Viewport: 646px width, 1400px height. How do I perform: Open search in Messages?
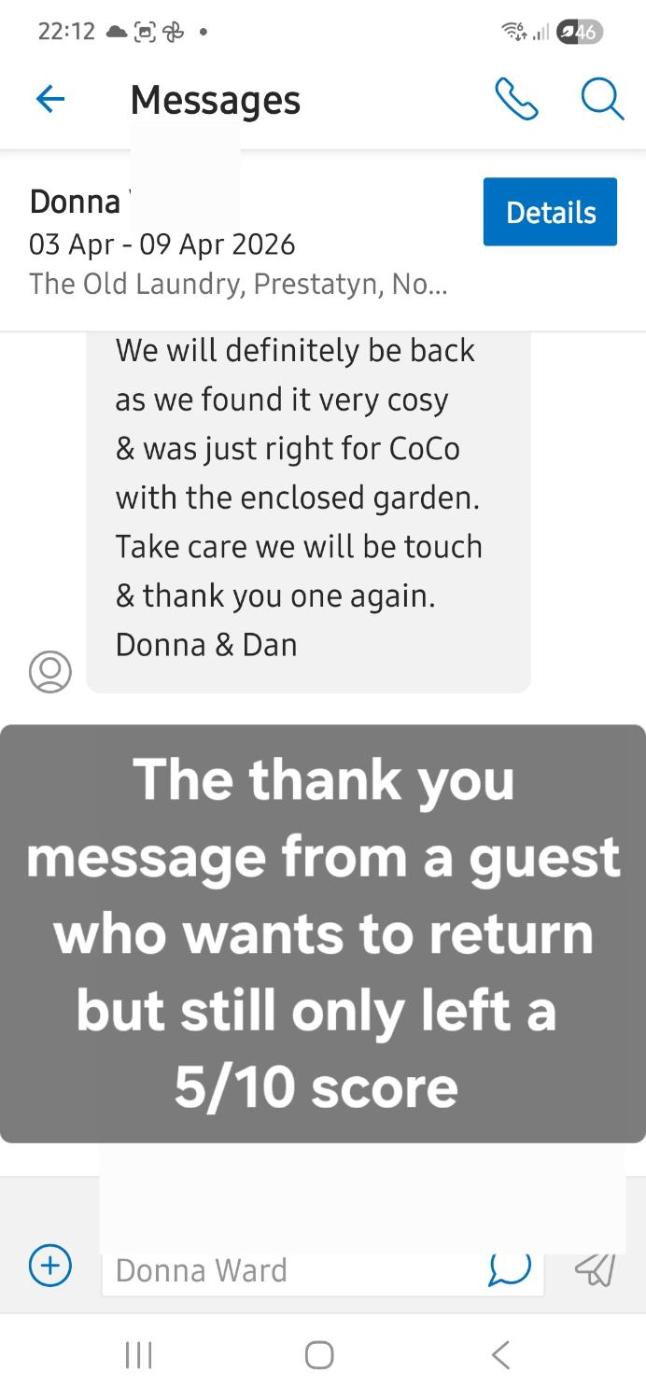click(602, 99)
